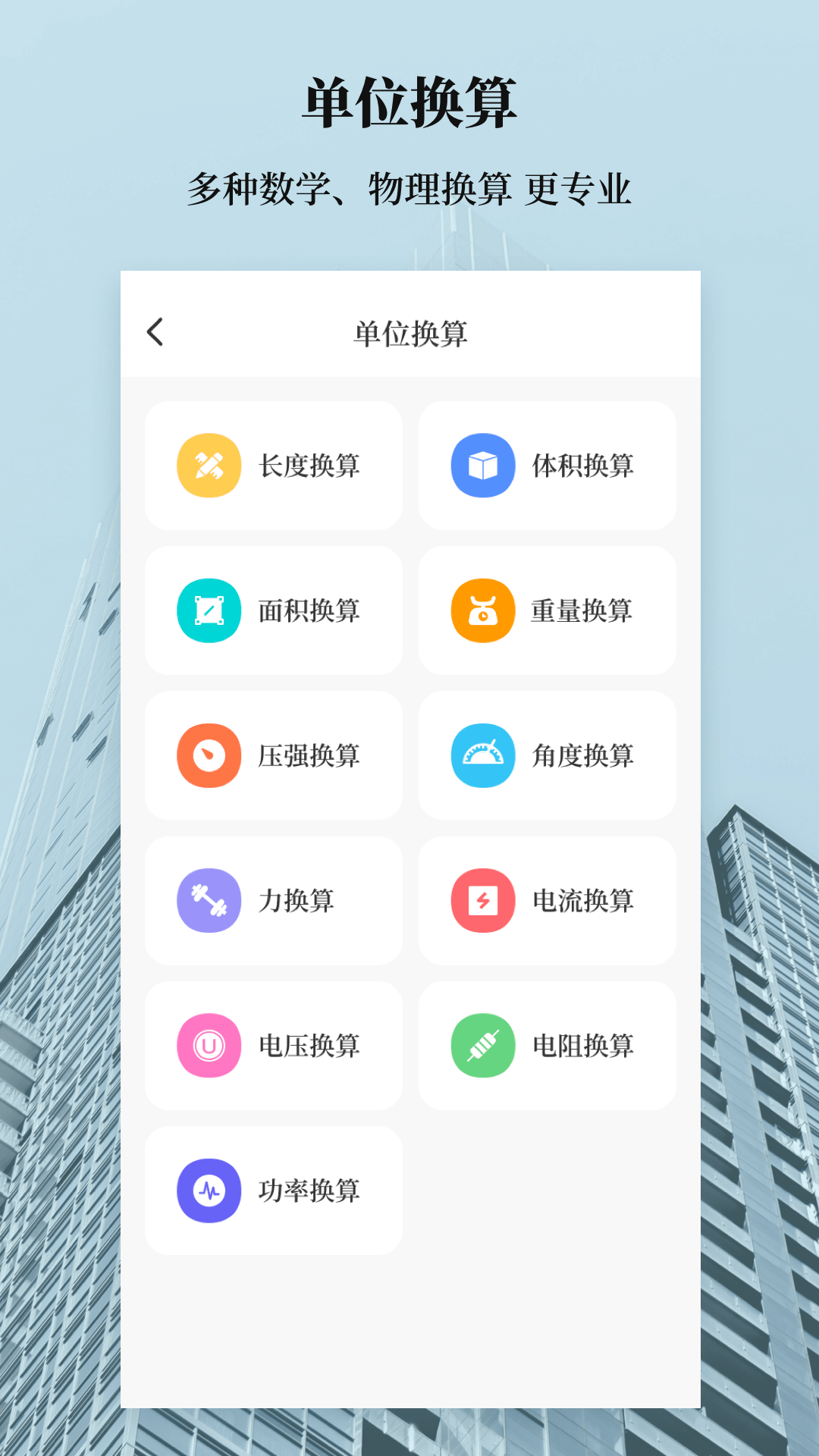Tap the 重量换算 card
Image resolution: width=819 pixels, height=1456 pixels.
[x=548, y=610]
